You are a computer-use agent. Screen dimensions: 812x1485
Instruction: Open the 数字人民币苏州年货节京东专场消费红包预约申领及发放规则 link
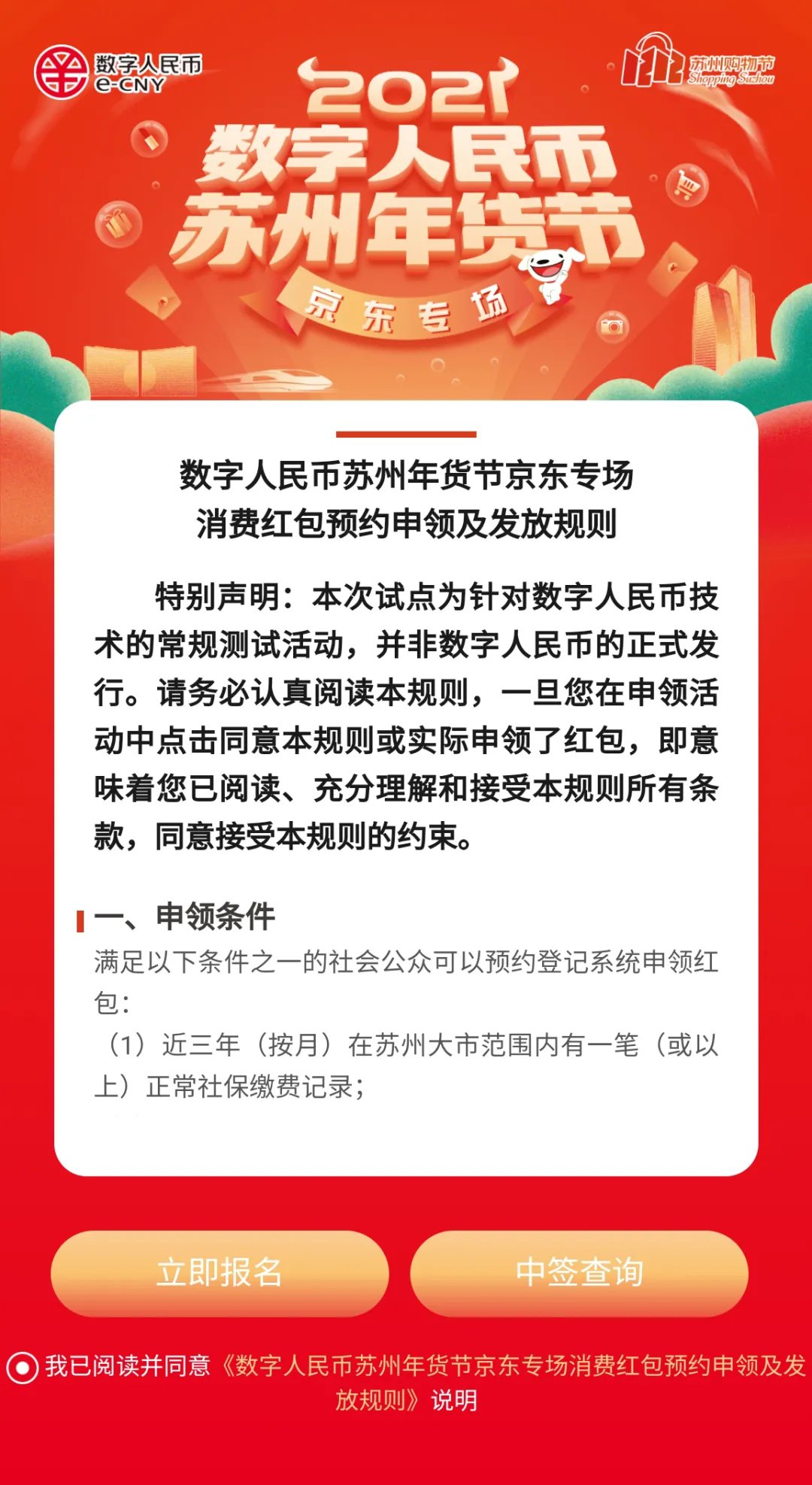coord(513,1365)
